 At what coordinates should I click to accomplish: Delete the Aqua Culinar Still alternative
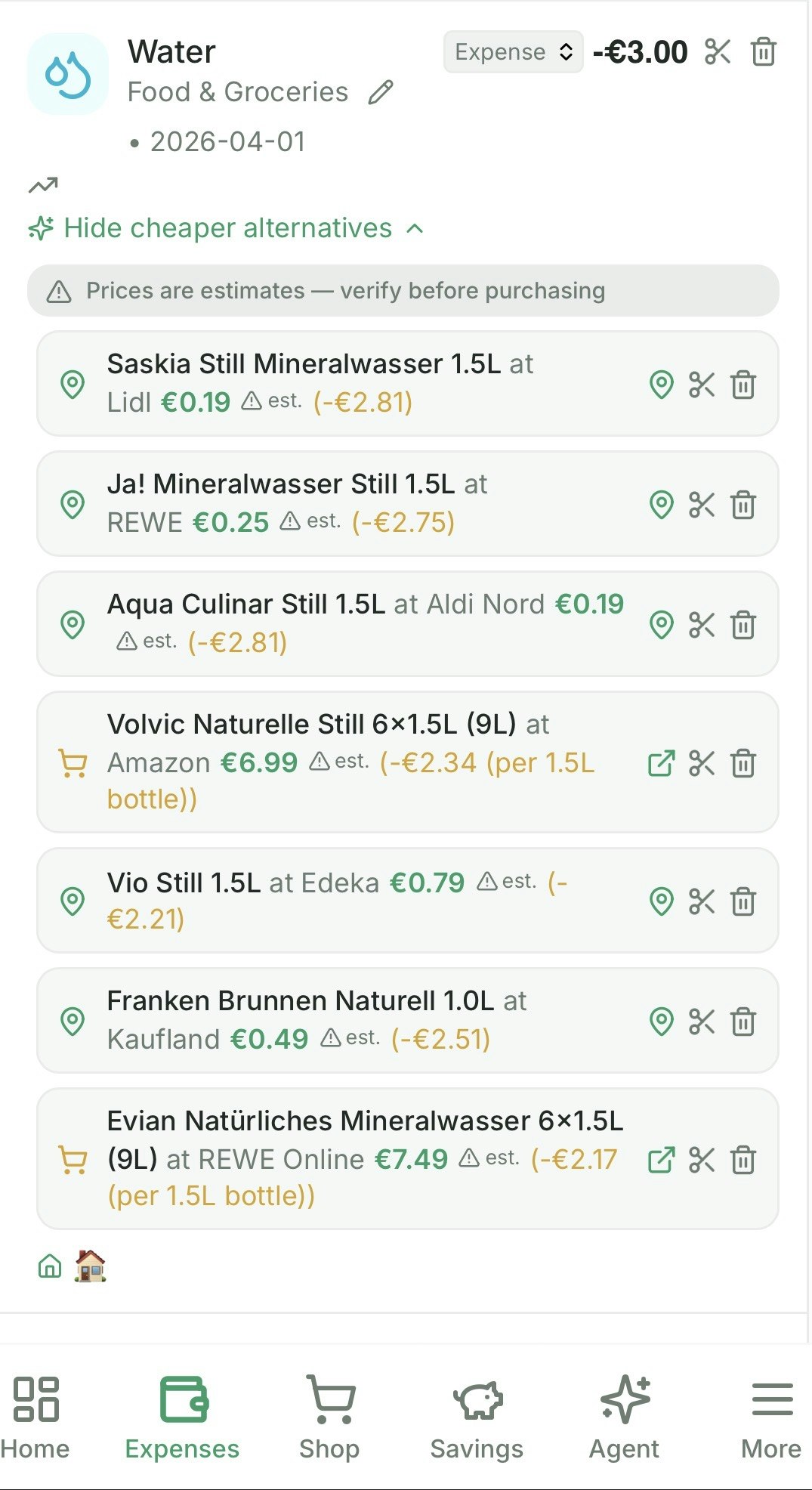pos(743,625)
